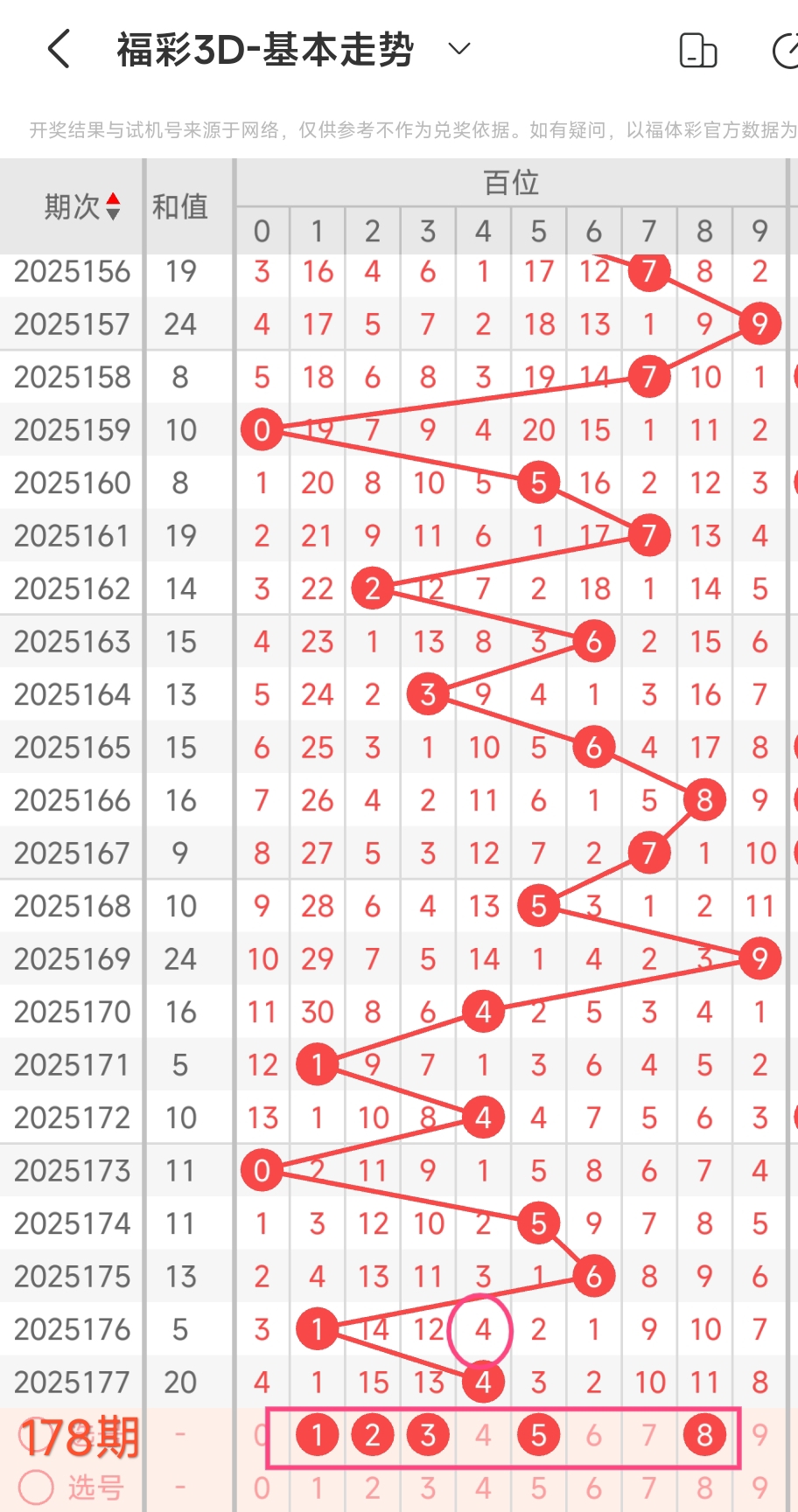Toggle the 选号 circle in the bottom row
The height and width of the screenshot is (1512, 798).
(x=37, y=1487)
